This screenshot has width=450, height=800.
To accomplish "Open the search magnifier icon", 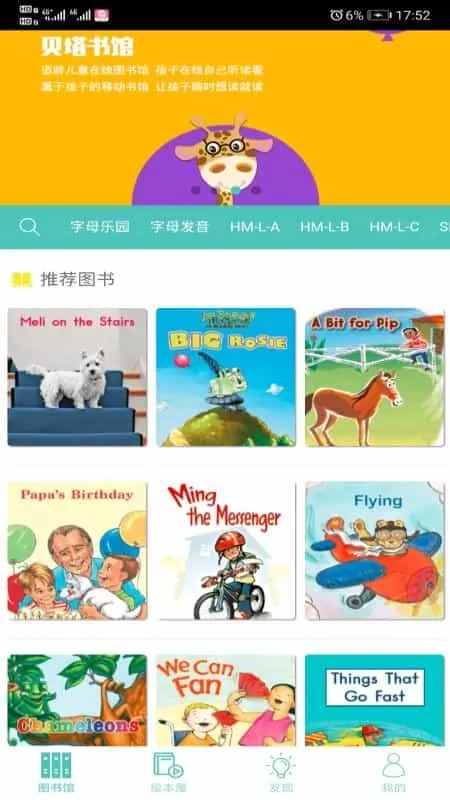I will pos(29,227).
